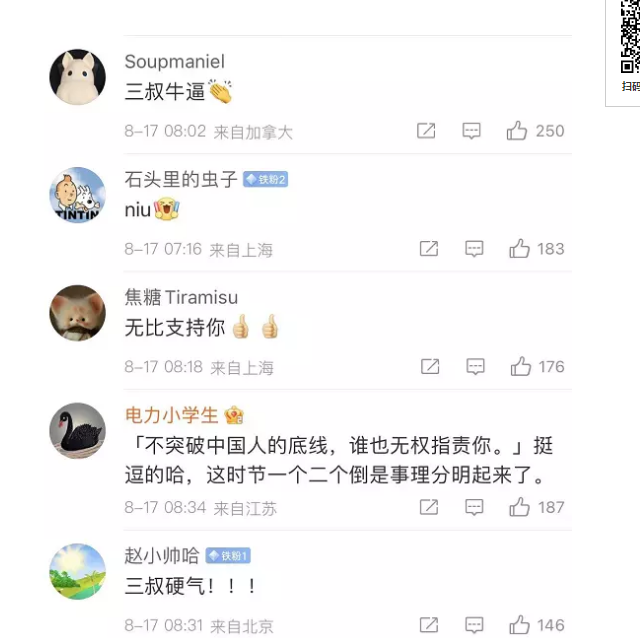The width and height of the screenshot is (640, 638).
Task: Share 赵小帅哈's comment
Action: tap(429, 625)
